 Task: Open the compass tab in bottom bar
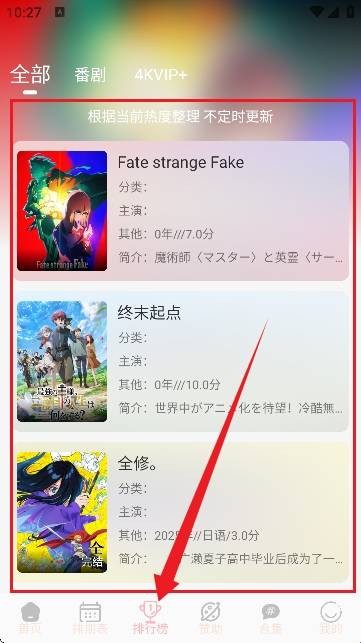click(210, 618)
